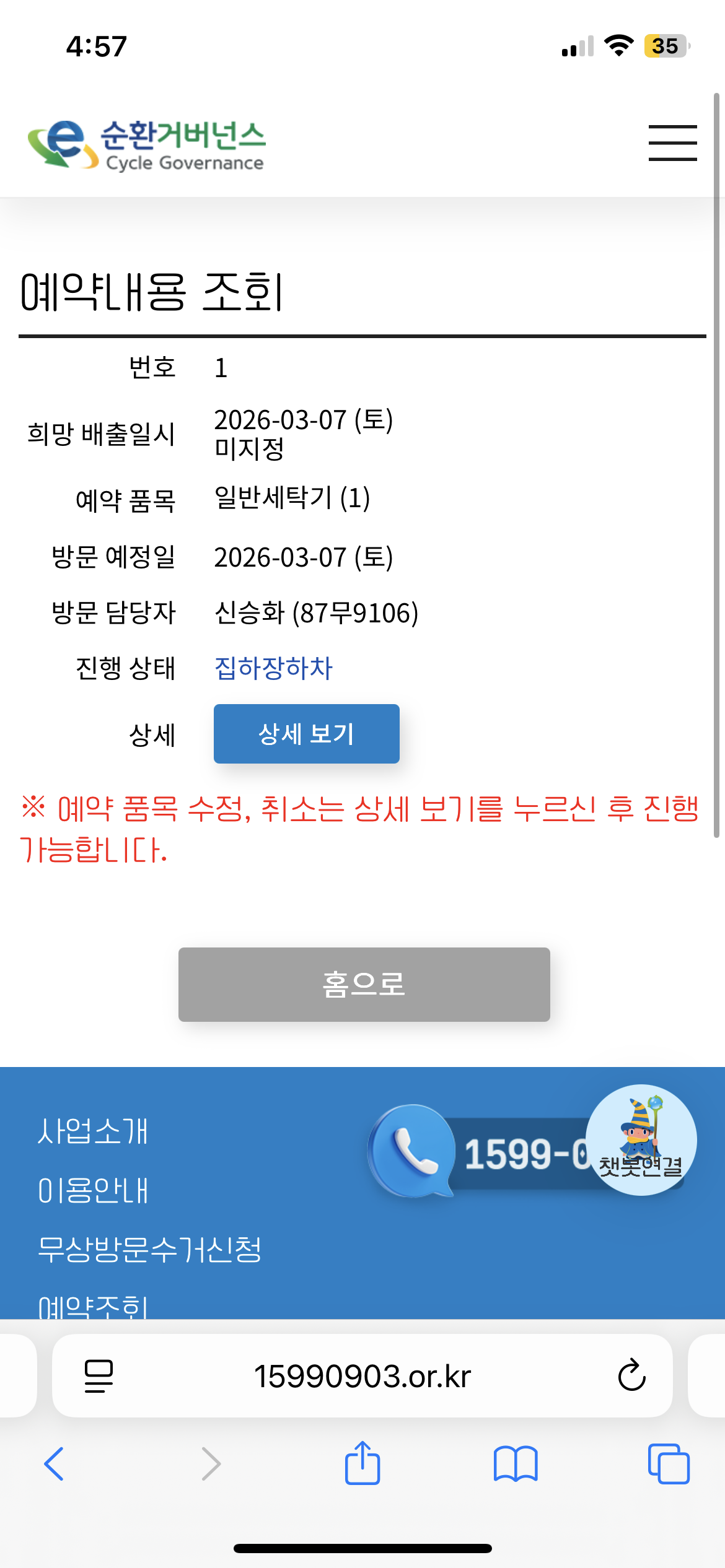Viewport: 725px width, 1568px height.
Task: Open the 챗봇연결 chatbot bubble
Action: [x=641, y=1139]
